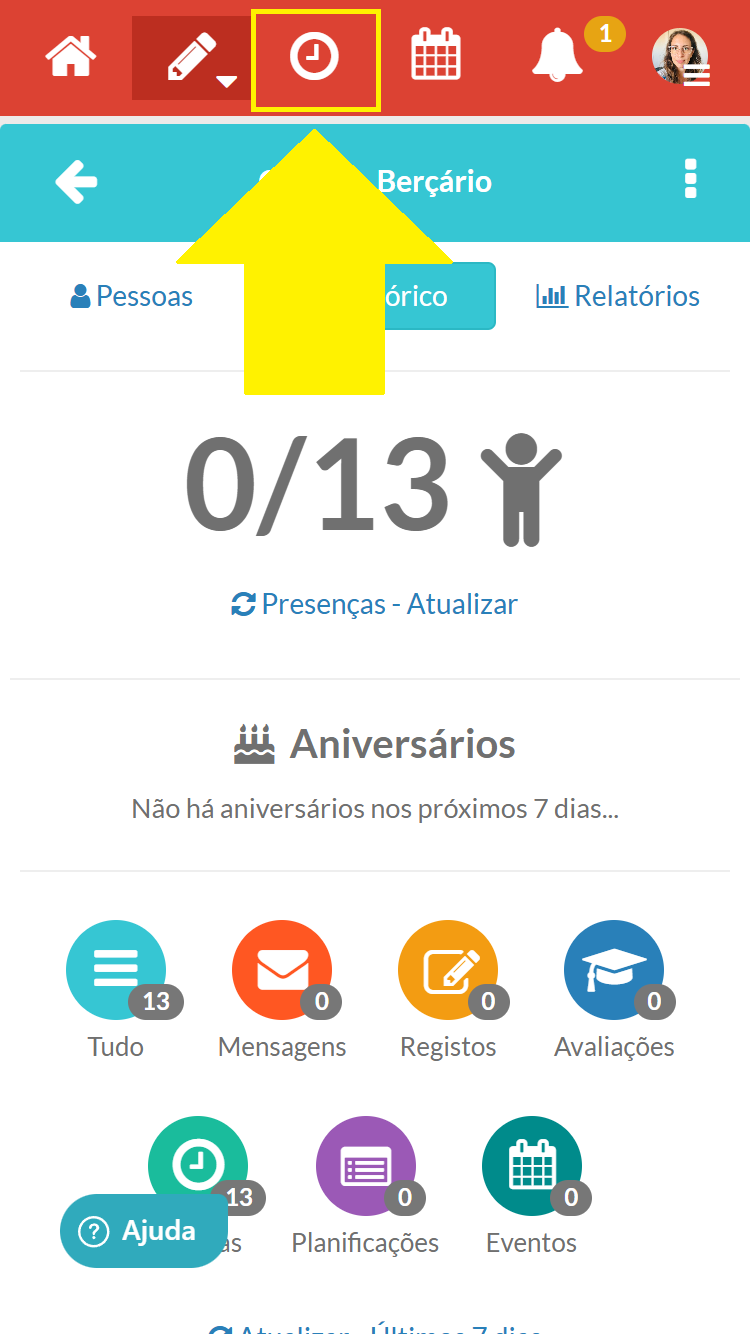Show Eventos items
750x1334 pixels.
click(531, 1166)
